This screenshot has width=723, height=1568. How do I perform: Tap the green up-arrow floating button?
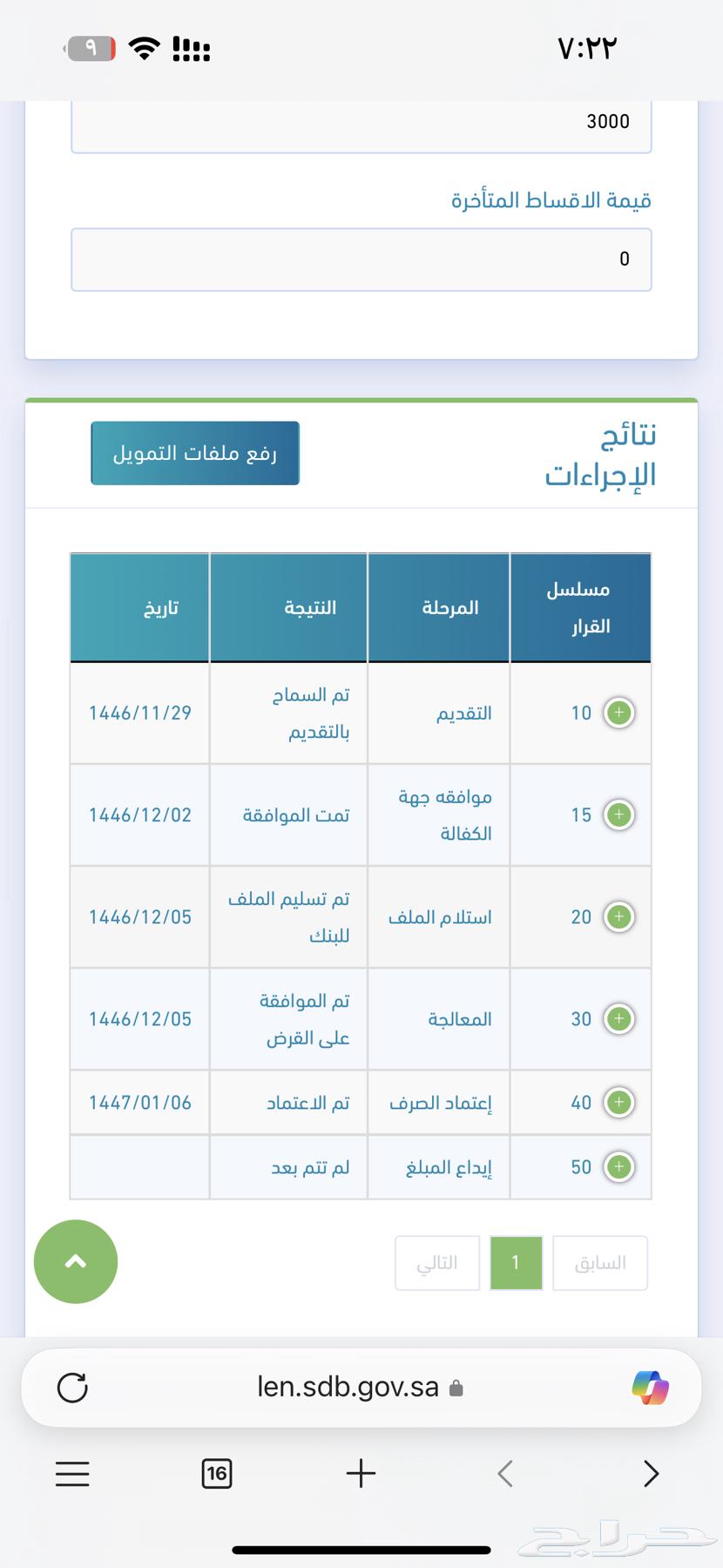76,1261
